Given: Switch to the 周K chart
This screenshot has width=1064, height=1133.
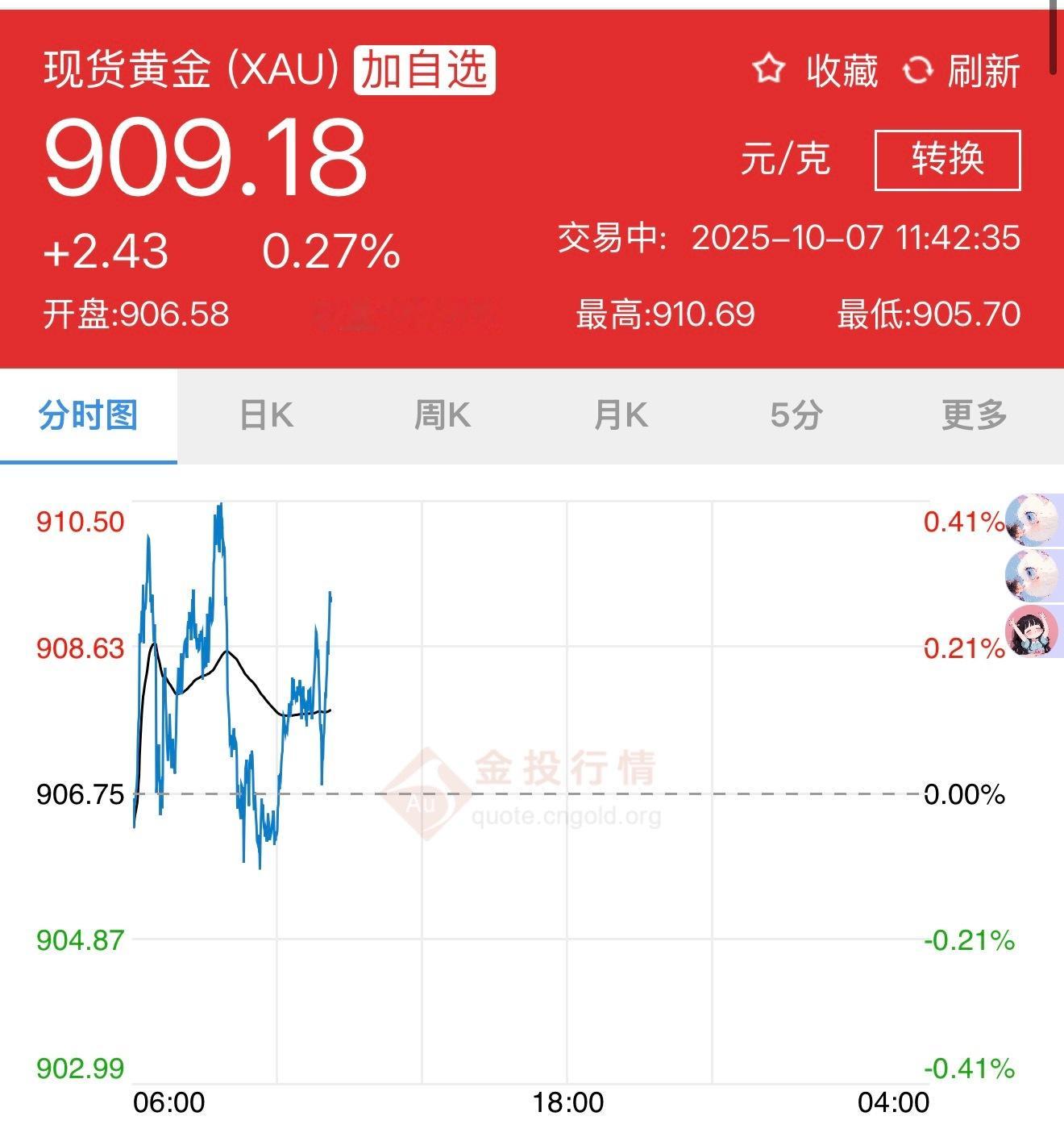Looking at the screenshot, I should click(442, 416).
